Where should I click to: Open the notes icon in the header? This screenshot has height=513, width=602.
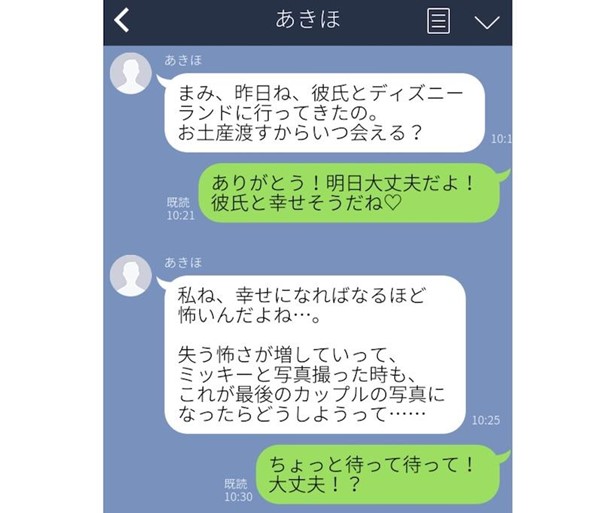pos(438,21)
